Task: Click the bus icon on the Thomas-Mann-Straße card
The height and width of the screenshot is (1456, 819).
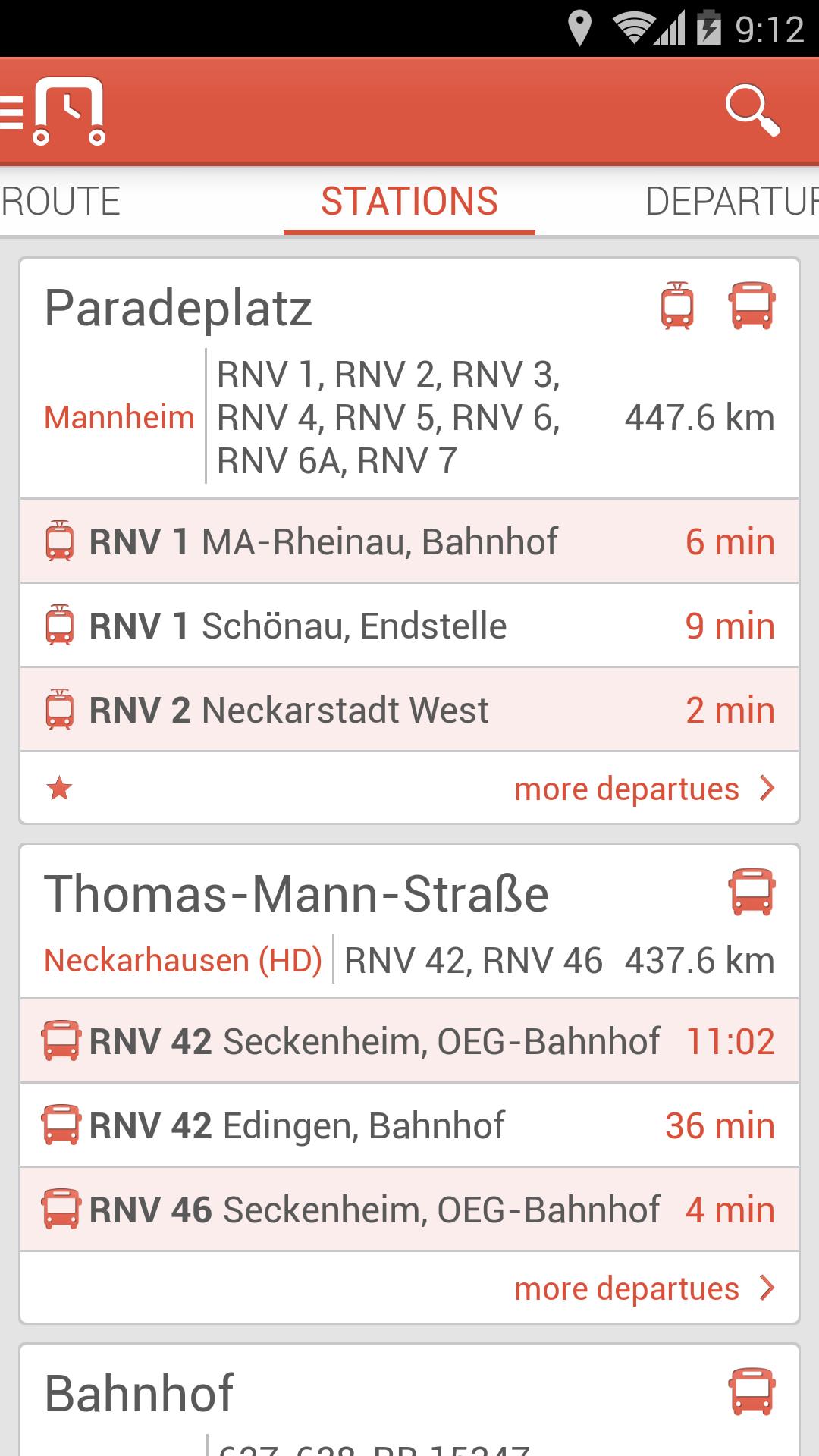Action: click(752, 893)
